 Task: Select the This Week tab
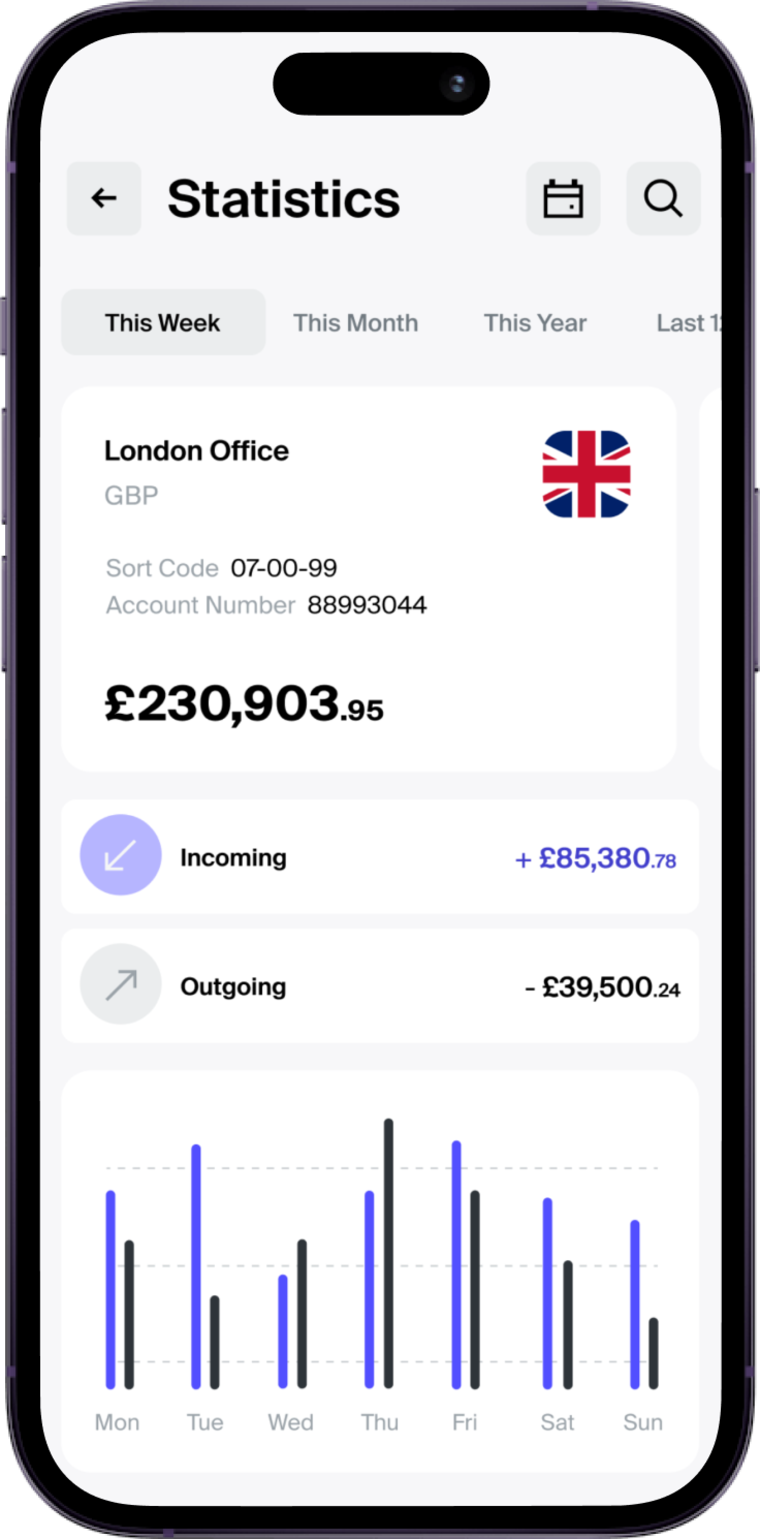pyautogui.click(x=163, y=323)
